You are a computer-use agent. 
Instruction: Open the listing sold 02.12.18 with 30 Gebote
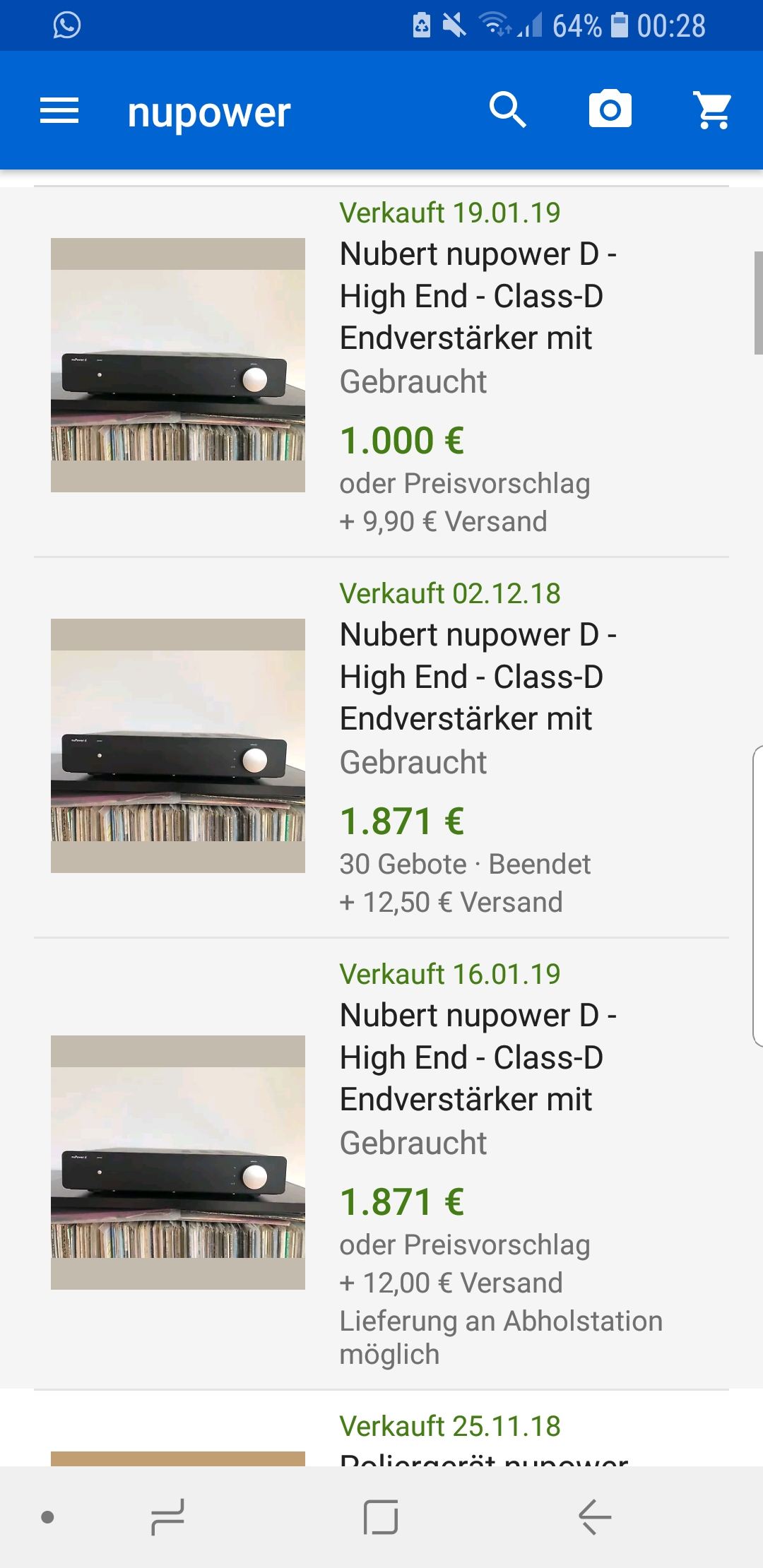click(466, 677)
